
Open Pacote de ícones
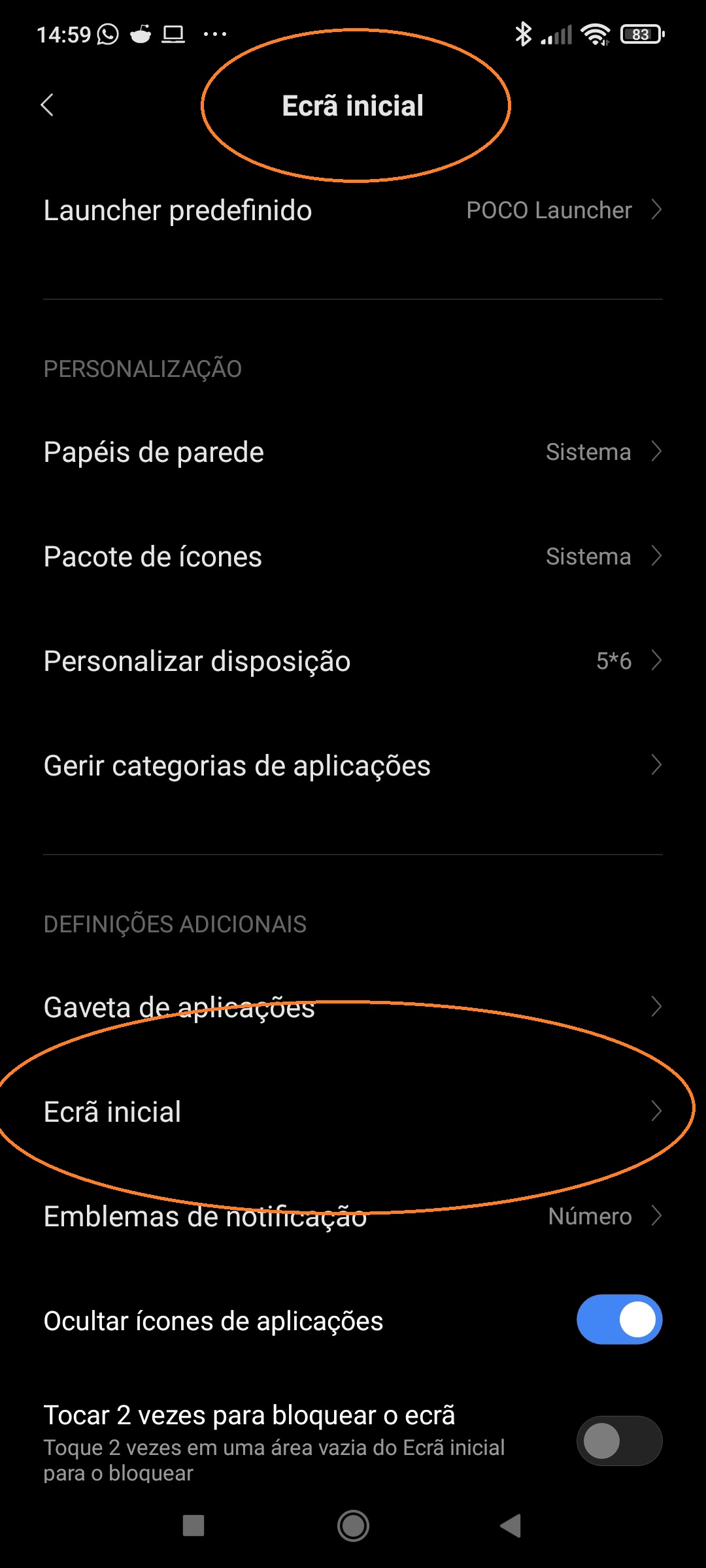pos(353,557)
